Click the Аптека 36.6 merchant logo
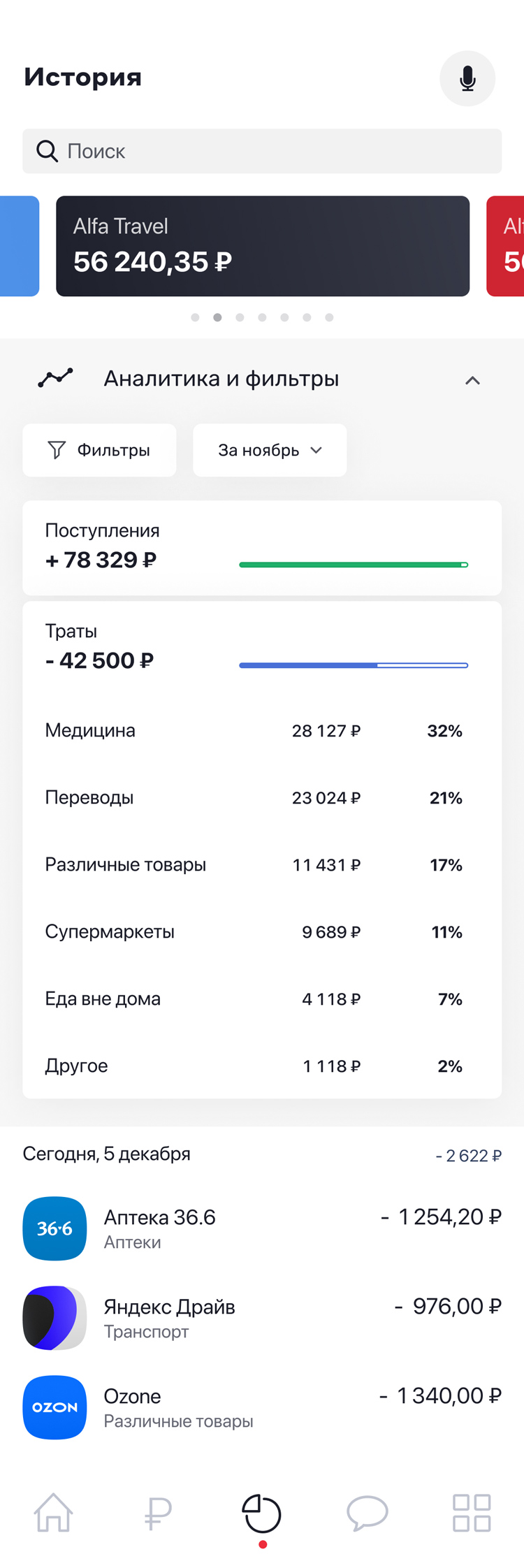Viewport: 524px width, 1568px height. tap(54, 1228)
